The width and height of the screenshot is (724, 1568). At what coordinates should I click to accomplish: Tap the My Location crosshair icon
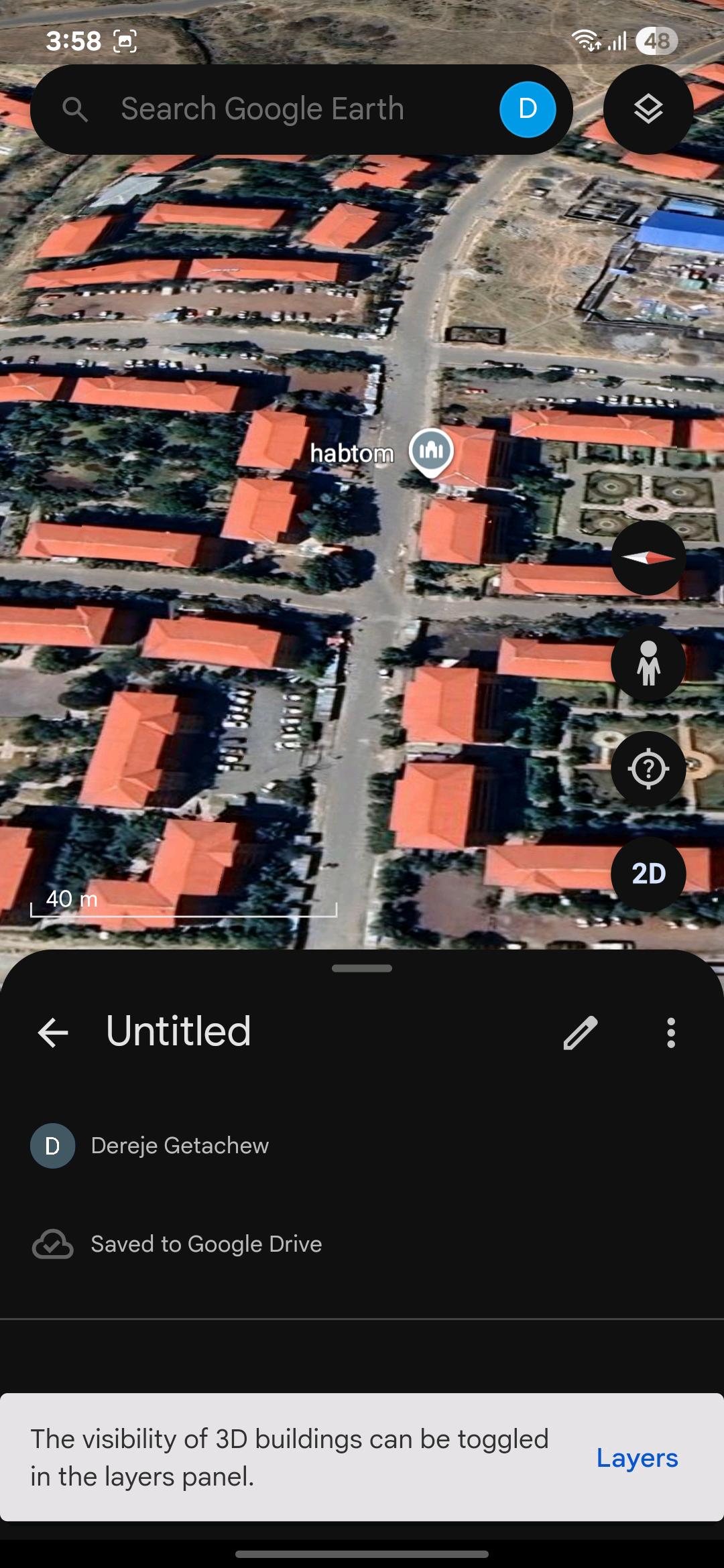pyautogui.click(x=648, y=768)
